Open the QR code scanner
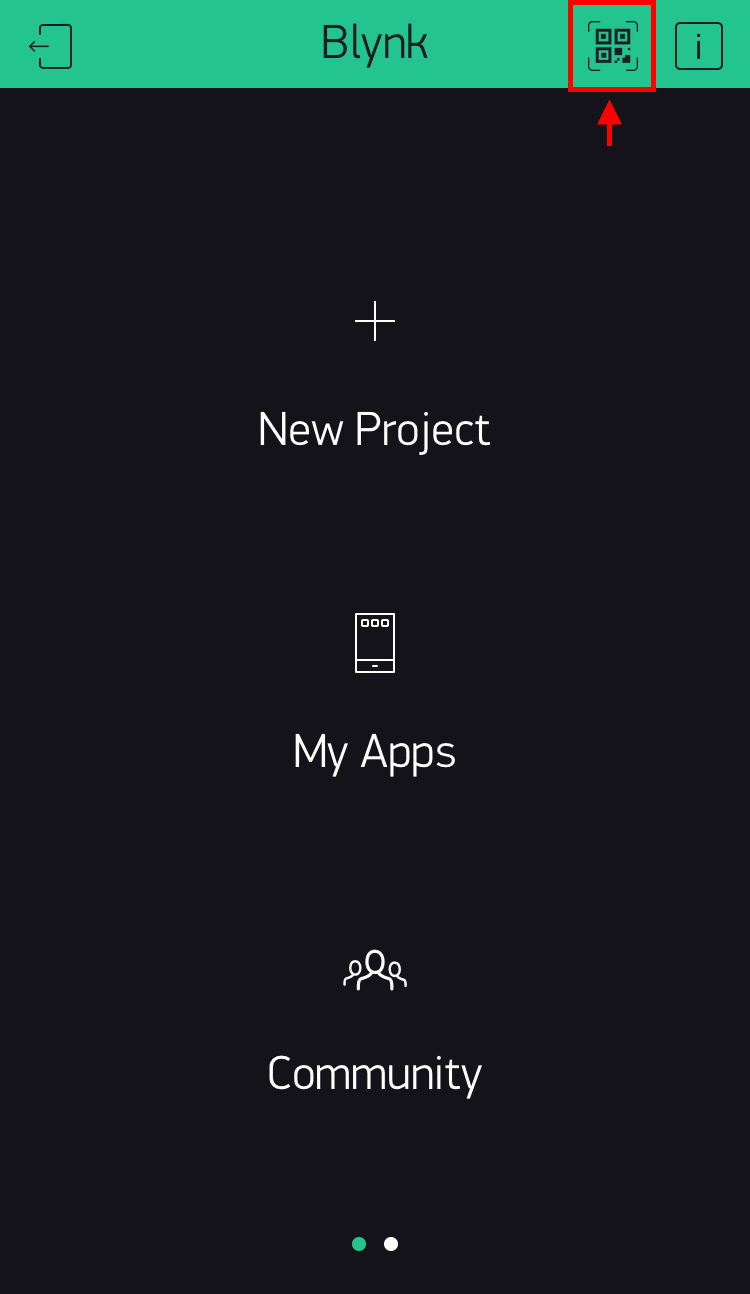The image size is (750, 1294). click(x=612, y=46)
